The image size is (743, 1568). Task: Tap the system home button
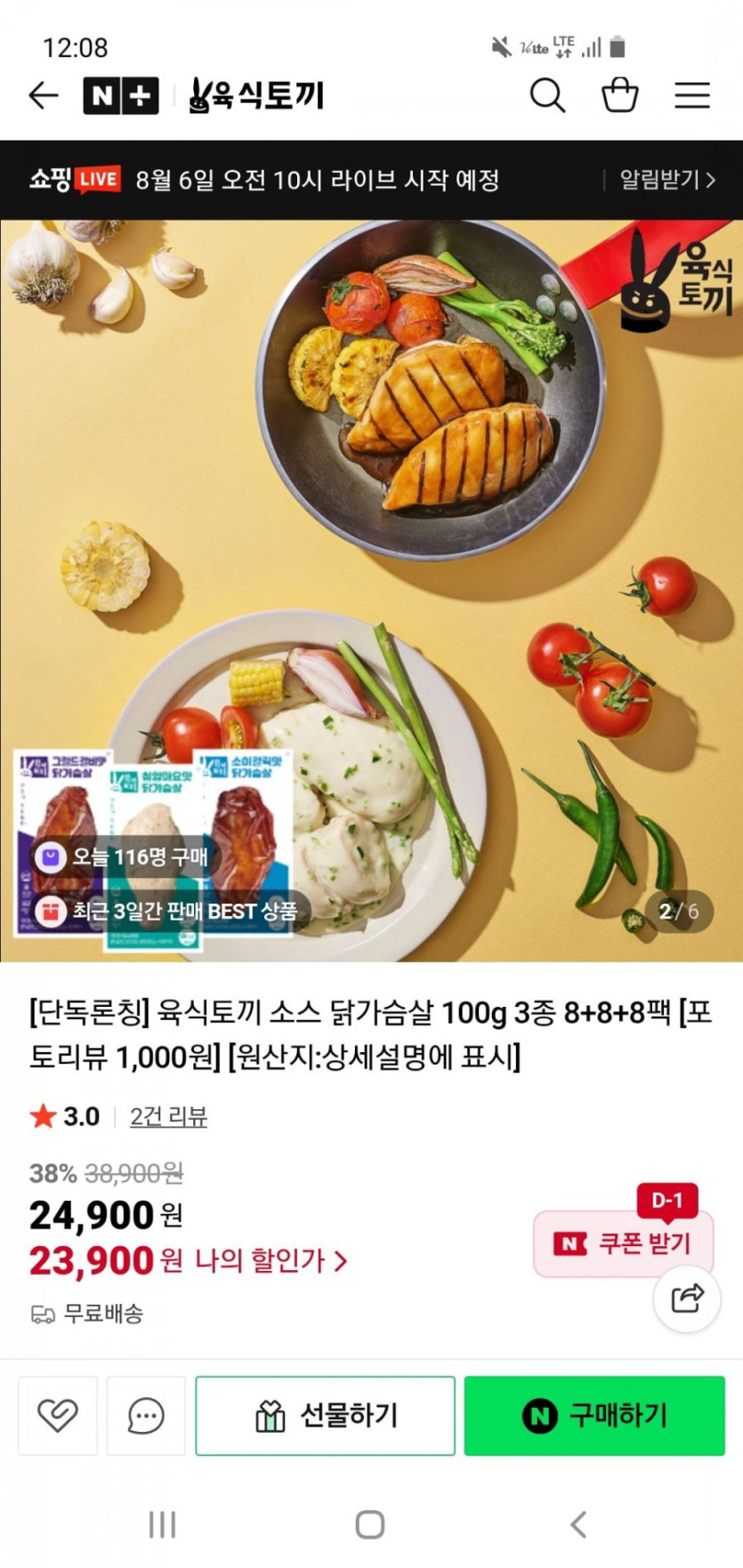(x=370, y=1524)
